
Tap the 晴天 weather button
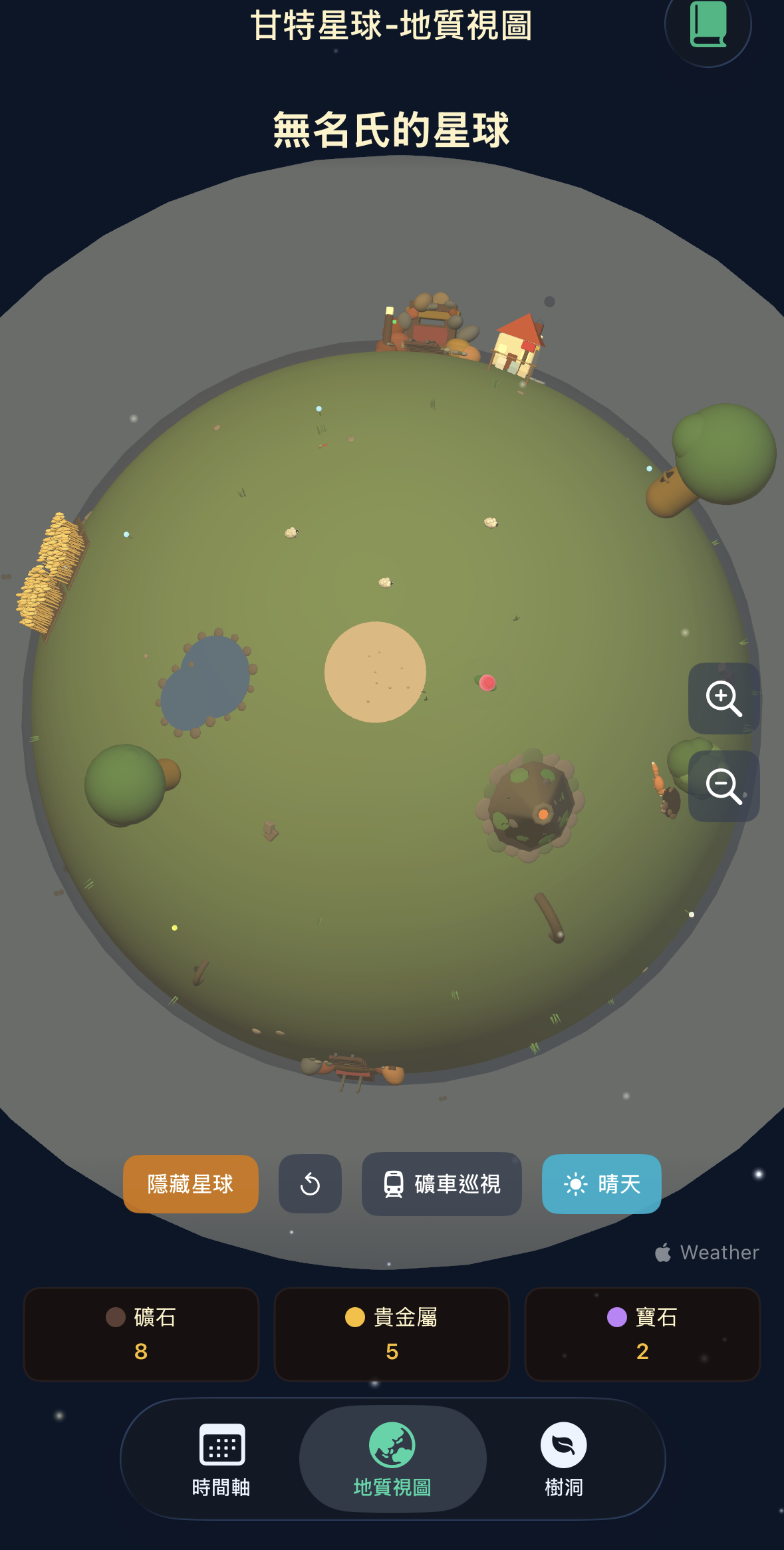coord(602,1184)
